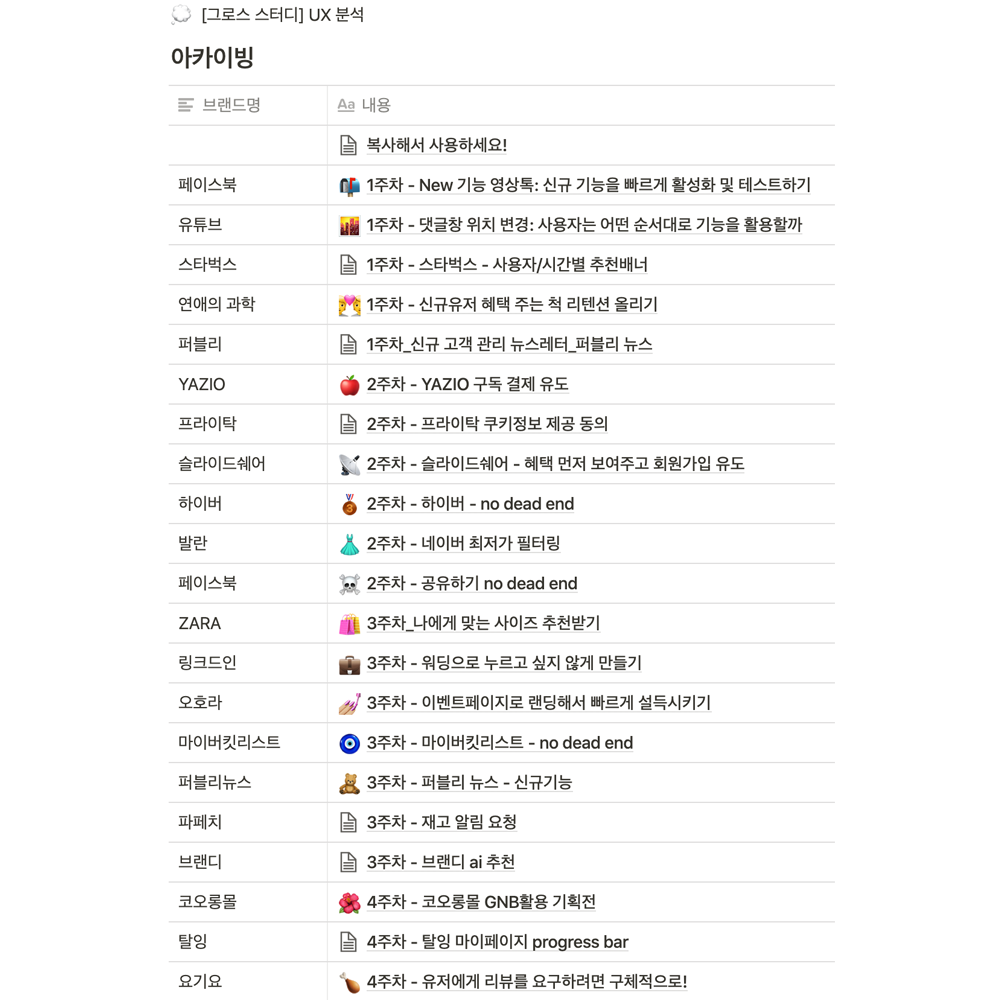Open 2주차 YAZIO 구독 결제 유도
This screenshot has height=1000, width=1000.
click(x=467, y=384)
